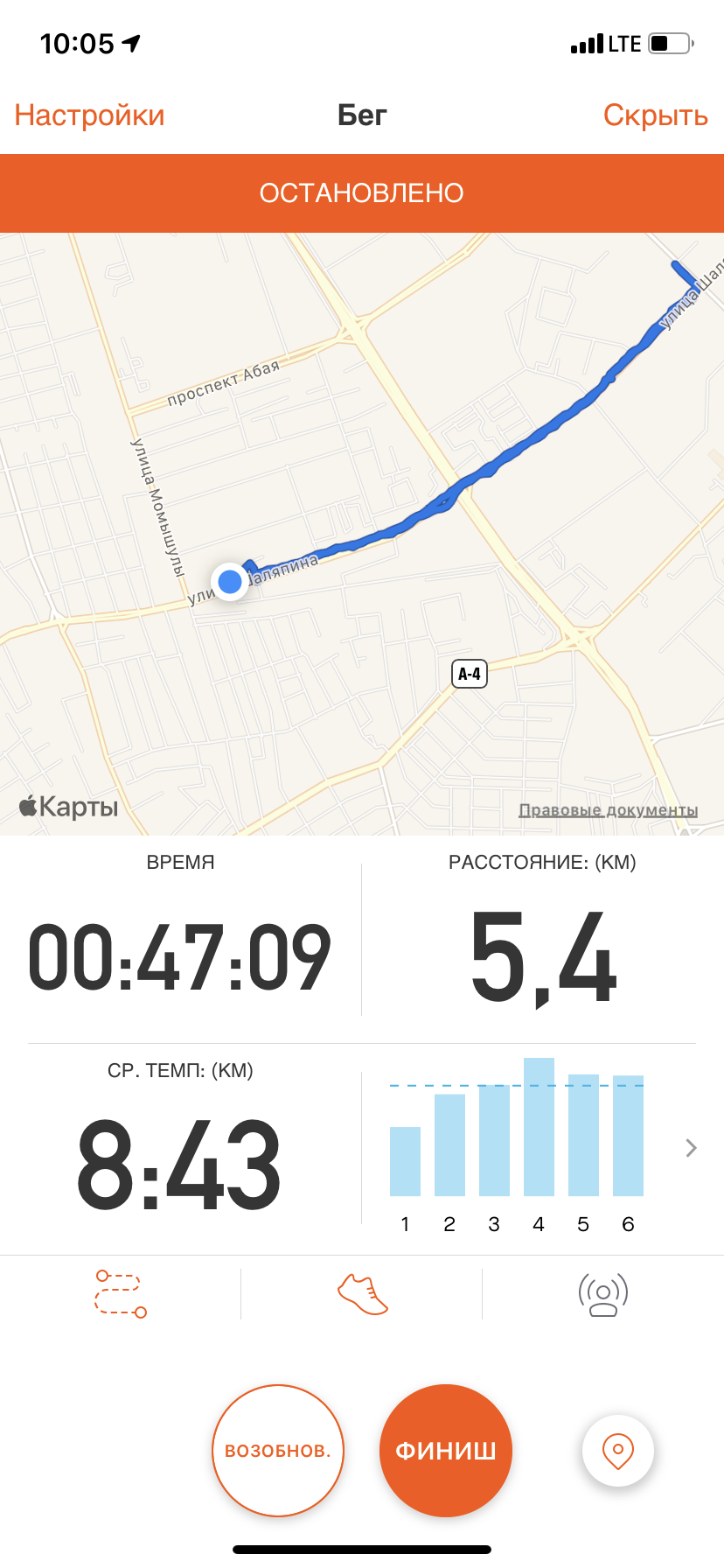Finish the run with ФИНИШ
Viewport: 724px width, 1568px height.
point(445,1450)
